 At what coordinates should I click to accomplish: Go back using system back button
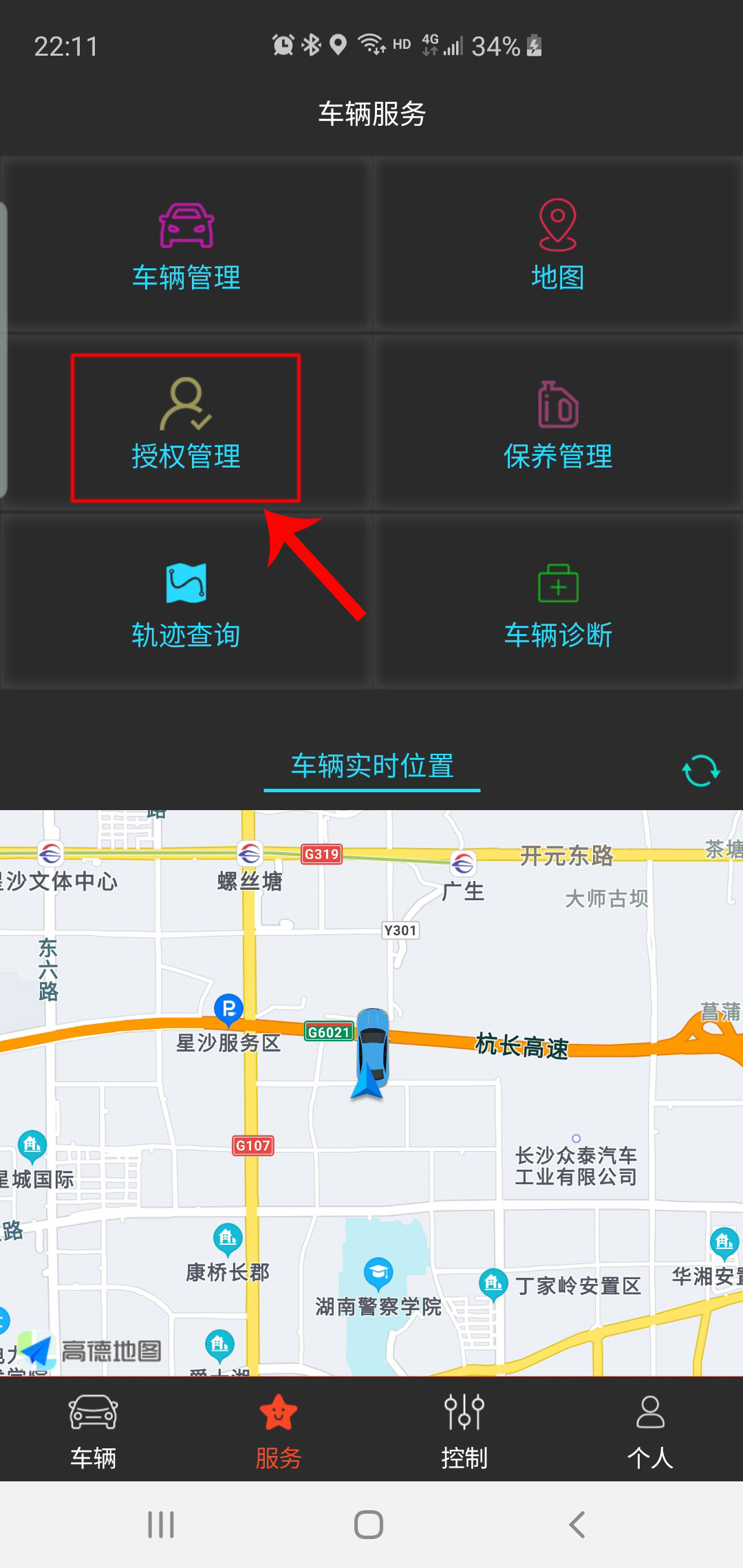point(577,1525)
